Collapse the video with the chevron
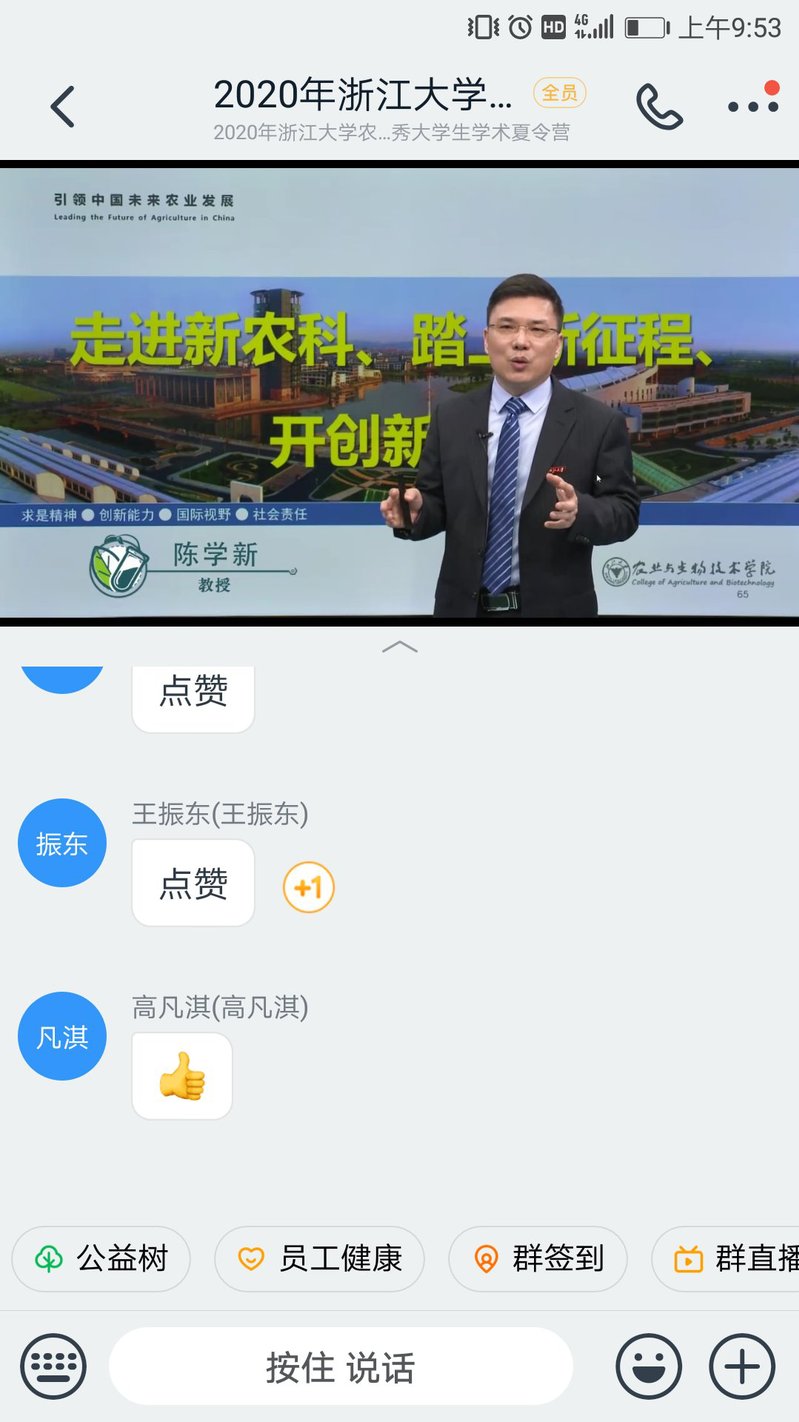 (x=399, y=647)
